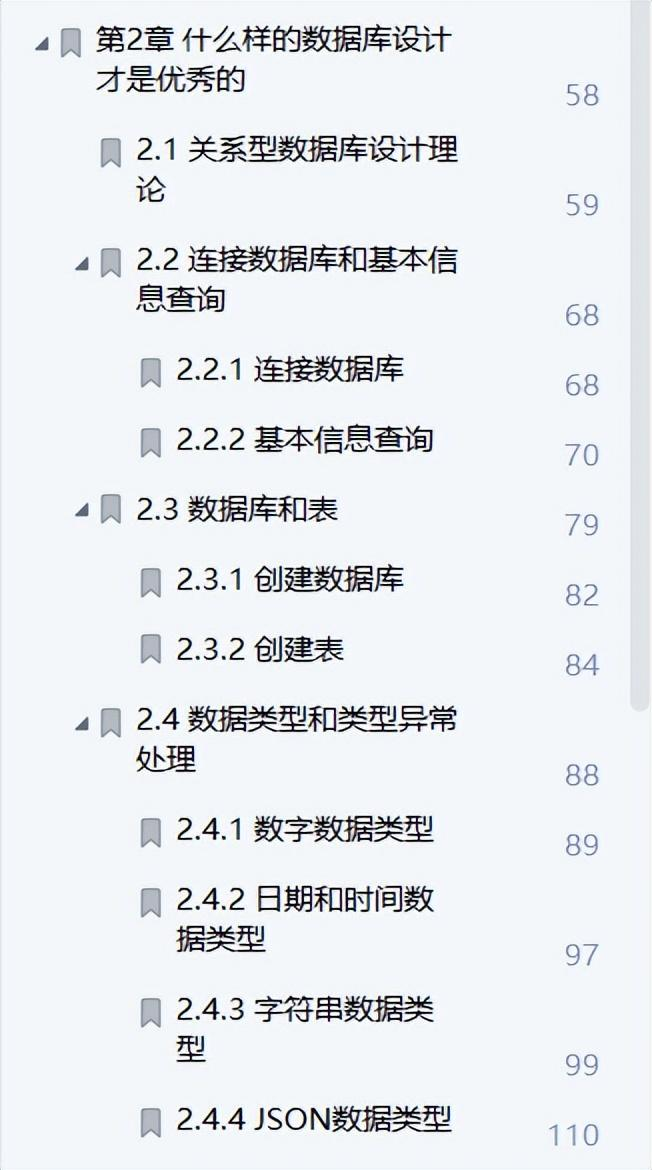The height and width of the screenshot is (1170, 652).
Task: Jump to 2.2.1 连接数据库
Action: click(x=290, y=369)
